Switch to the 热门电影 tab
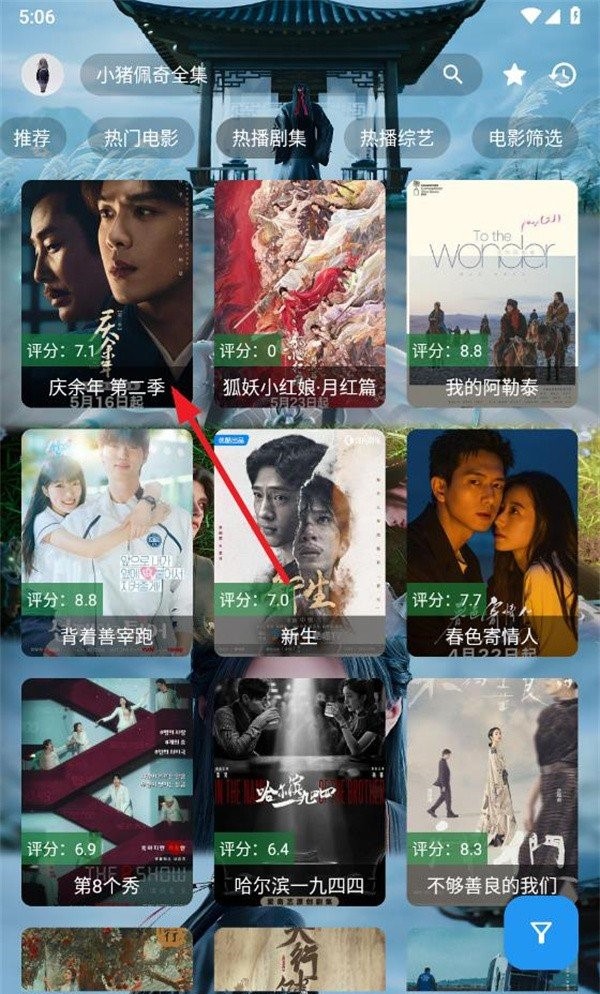 tap(141, 138)
